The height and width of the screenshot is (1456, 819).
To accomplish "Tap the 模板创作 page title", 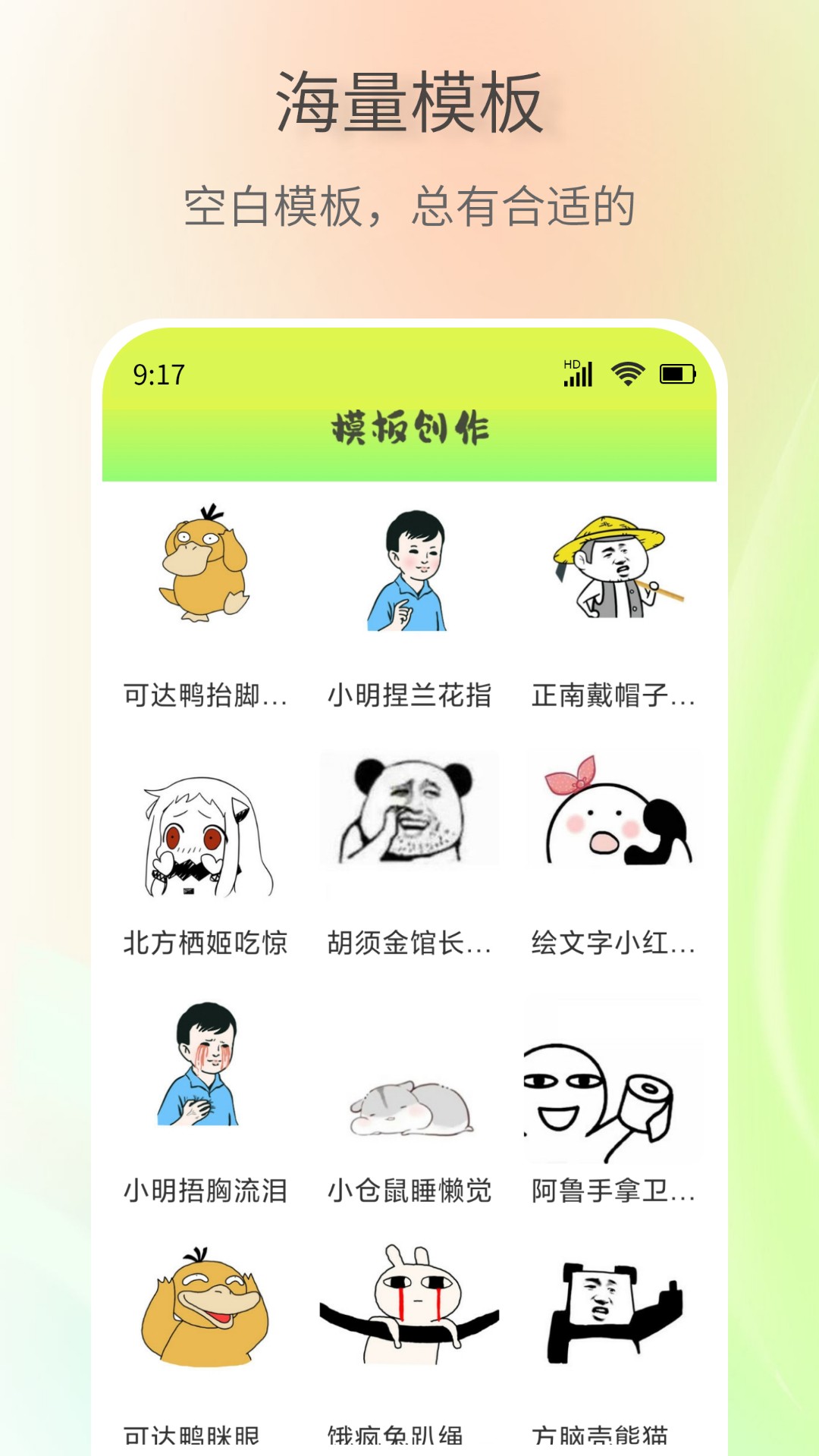I will click(x=409, y=428).
